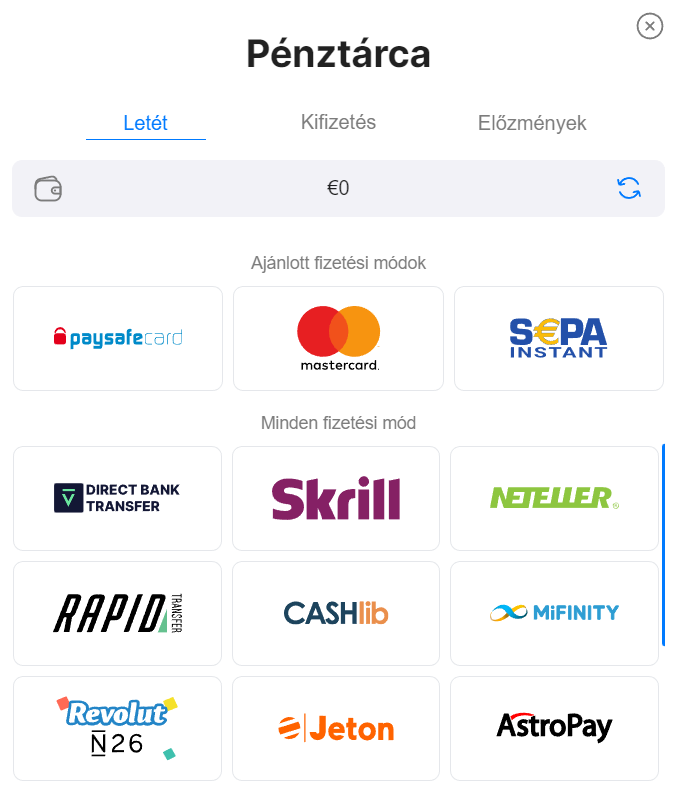This screenshot has height=799, width=678.
Task: Pick SEPA Instant for deposit
Action: click(558, 338)
